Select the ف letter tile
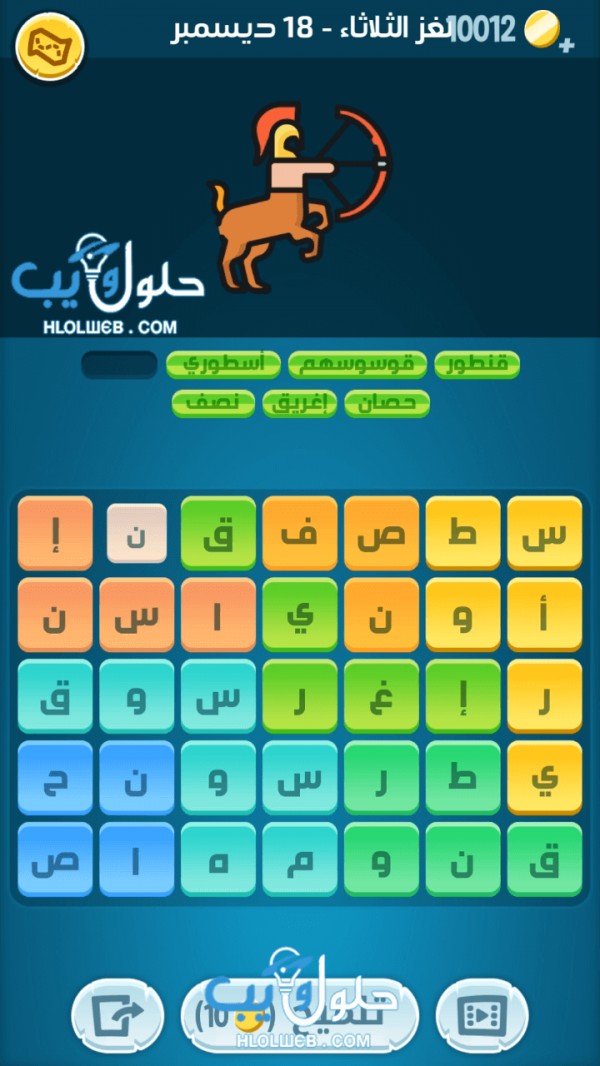600x1066 pixels. (x=300, y=533)
